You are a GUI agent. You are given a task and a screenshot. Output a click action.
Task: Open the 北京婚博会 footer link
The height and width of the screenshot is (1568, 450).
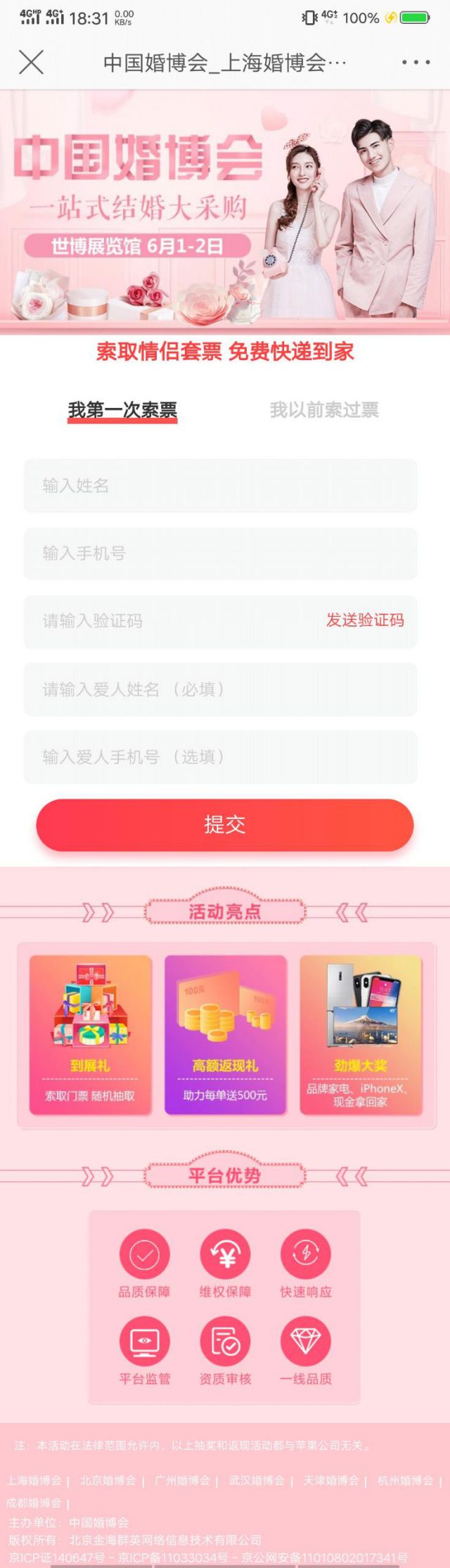point(108,1481)
